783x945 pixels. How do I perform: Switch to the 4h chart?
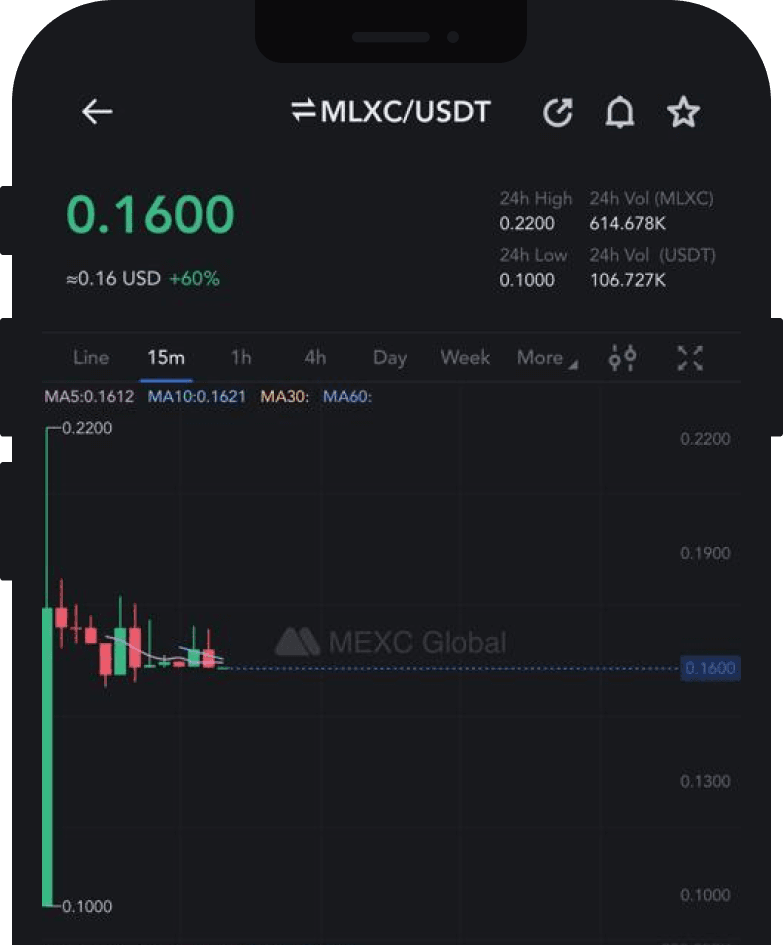coord(315,357)
